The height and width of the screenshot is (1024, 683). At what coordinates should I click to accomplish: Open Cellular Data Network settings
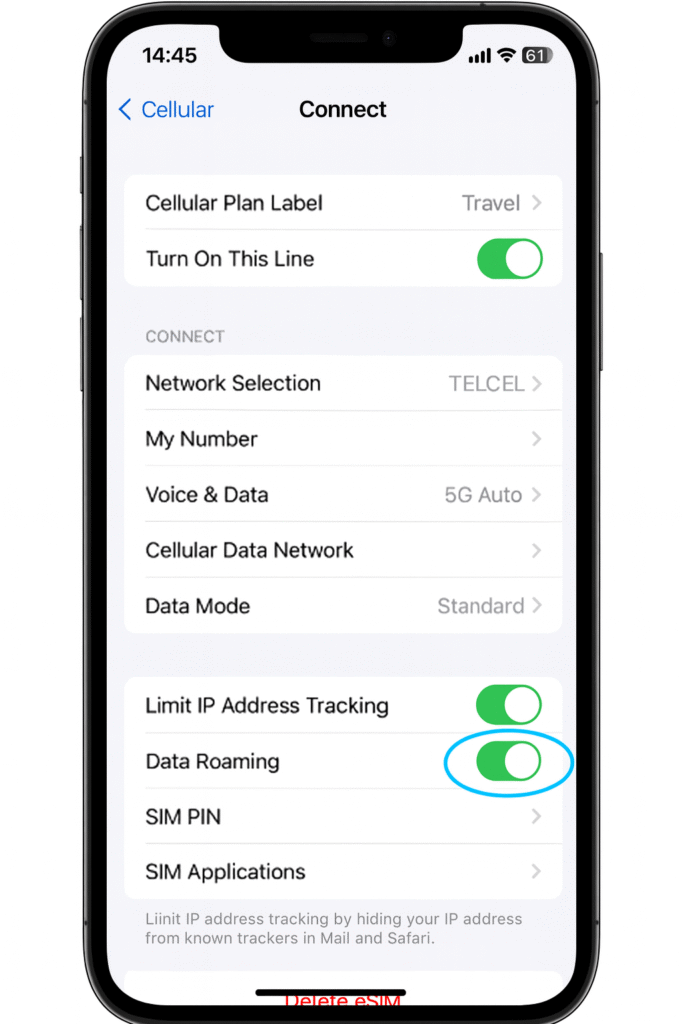342,550
